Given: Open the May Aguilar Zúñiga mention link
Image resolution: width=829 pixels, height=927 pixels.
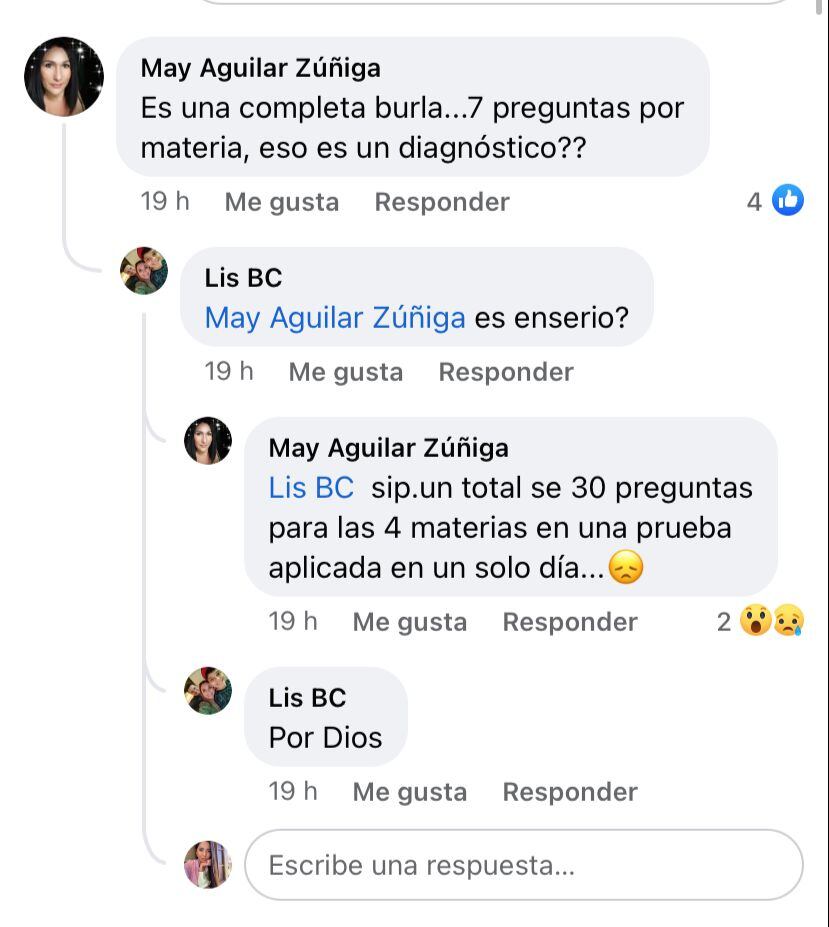Looking at the screenshot, I should [x=335, y=318].
